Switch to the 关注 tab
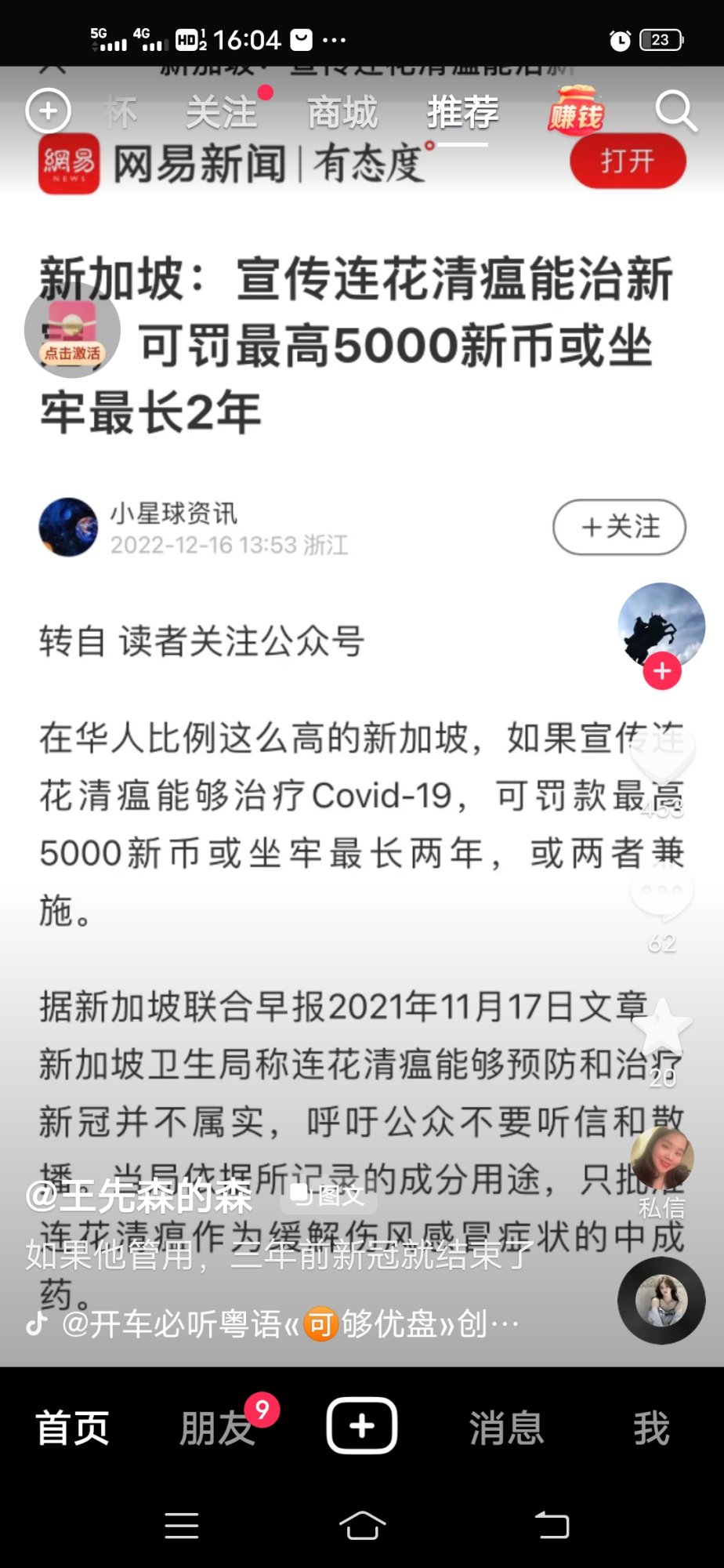724x1568 pixels. [222, 112]
